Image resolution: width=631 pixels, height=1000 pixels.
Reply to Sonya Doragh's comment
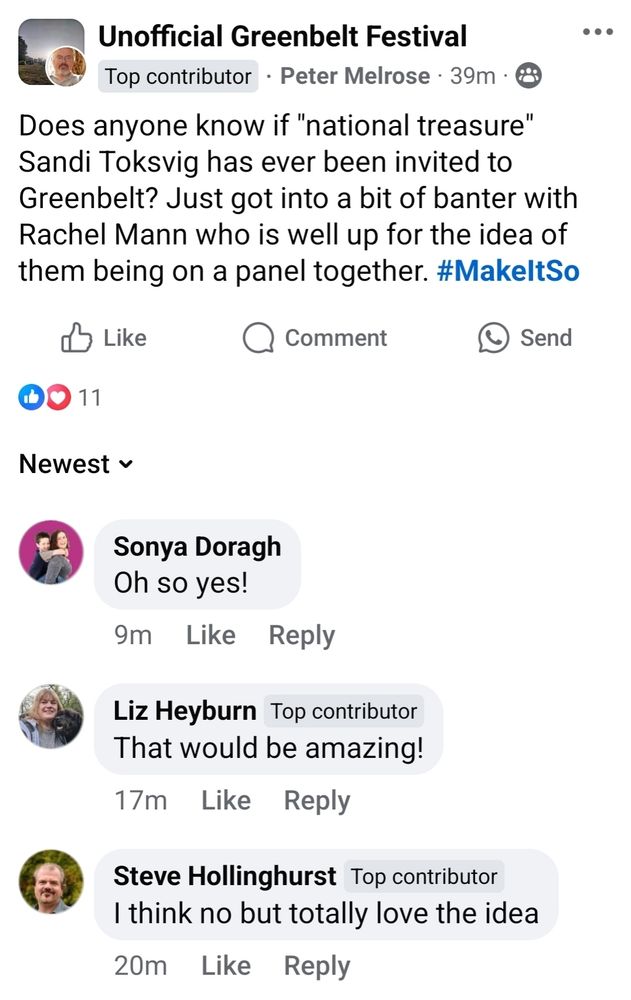coord(301,635)
